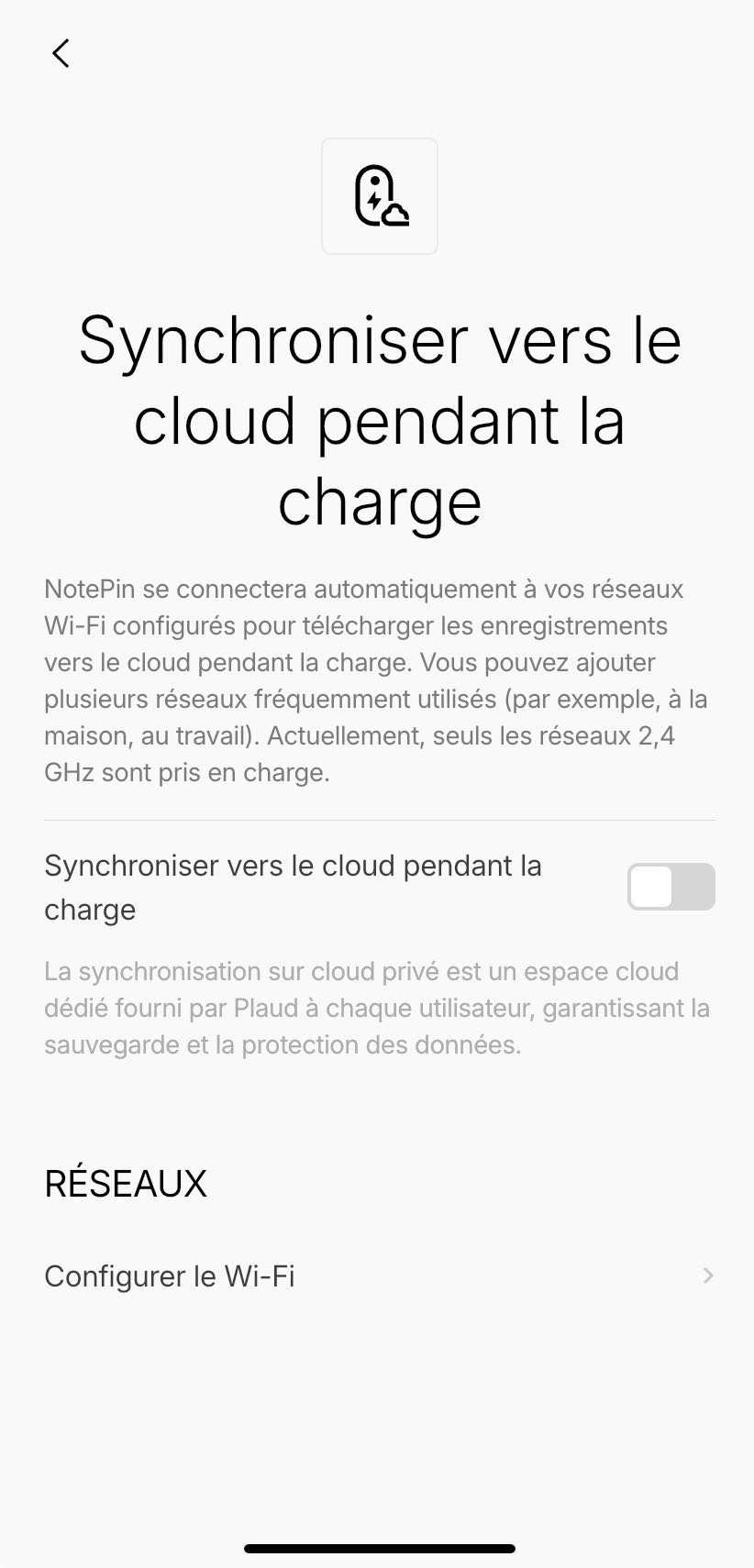754x1568 pixels.
Task: Go back using the top arrow
Action: (x=61, y=53)
